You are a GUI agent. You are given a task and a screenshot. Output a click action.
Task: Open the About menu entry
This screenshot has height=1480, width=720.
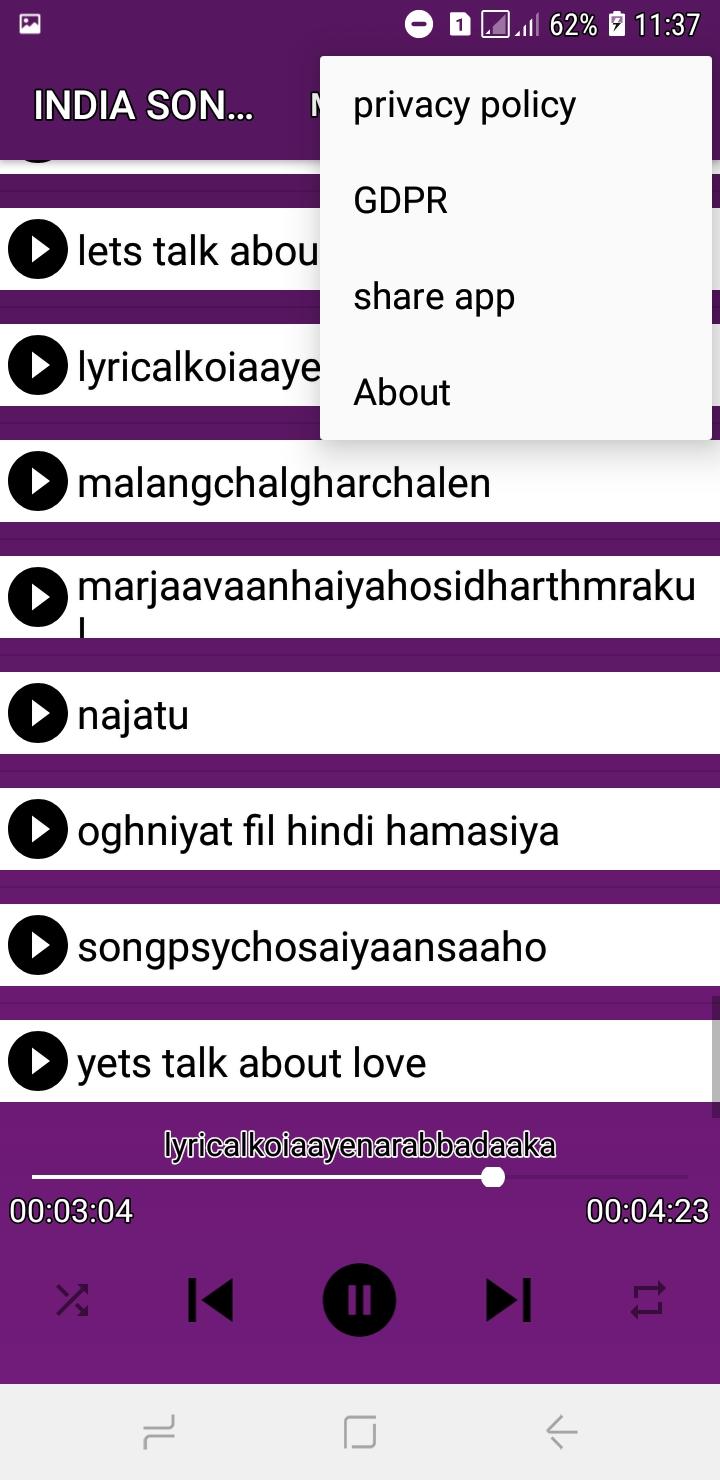click(x=402, y=393)
